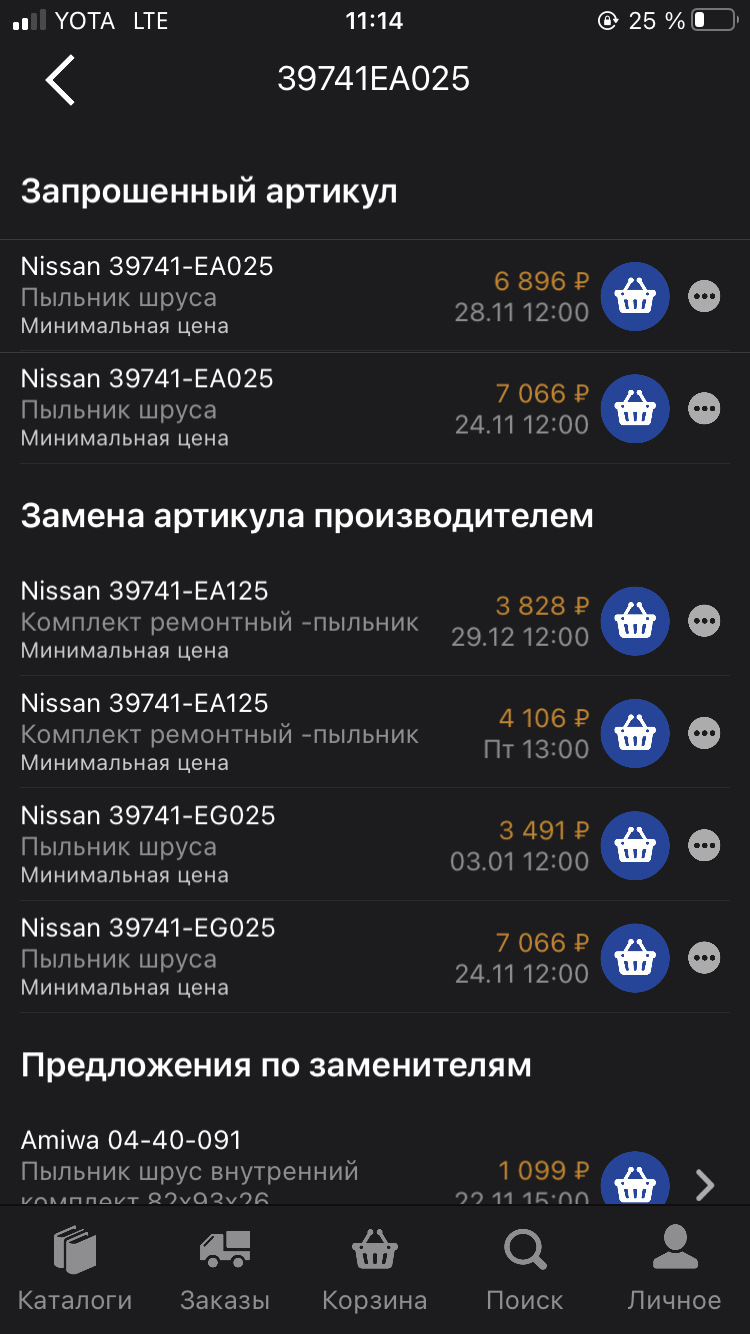750x1334 pixels.
Task: Switch to the Заказы orders tab
Action: [225, 1265]
